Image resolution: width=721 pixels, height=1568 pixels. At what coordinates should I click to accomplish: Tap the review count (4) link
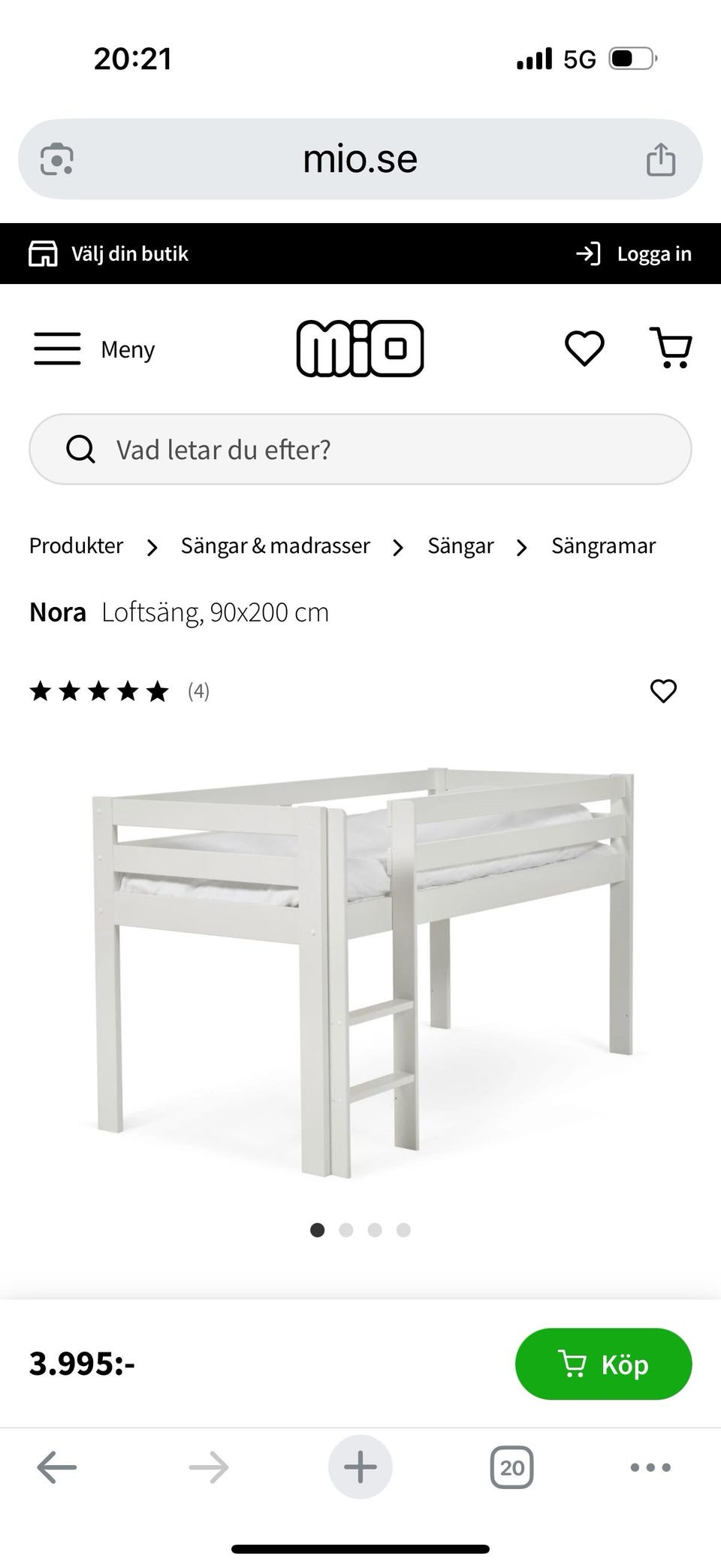click(198, 691)
